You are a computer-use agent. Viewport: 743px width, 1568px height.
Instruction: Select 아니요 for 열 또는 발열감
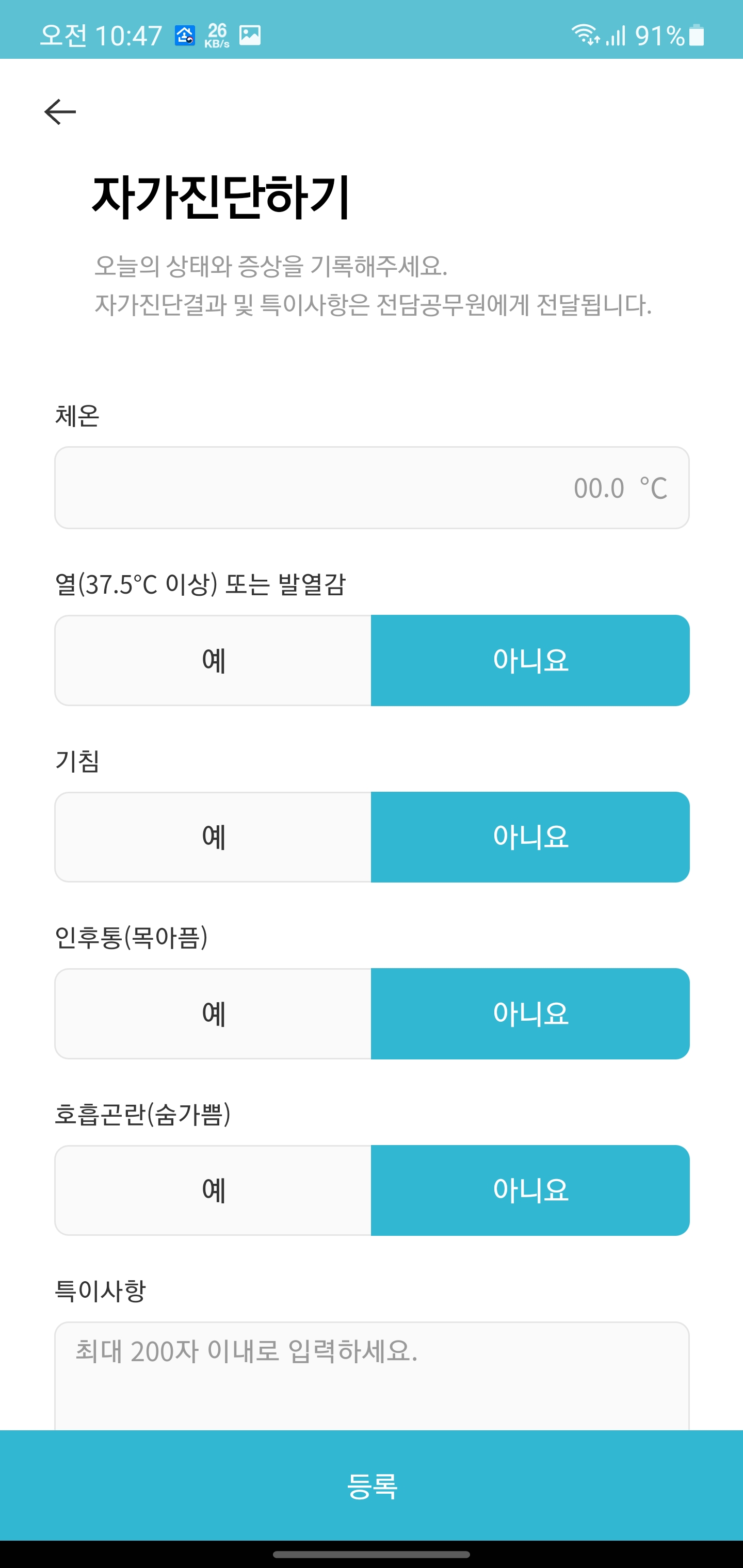point(530,660)
